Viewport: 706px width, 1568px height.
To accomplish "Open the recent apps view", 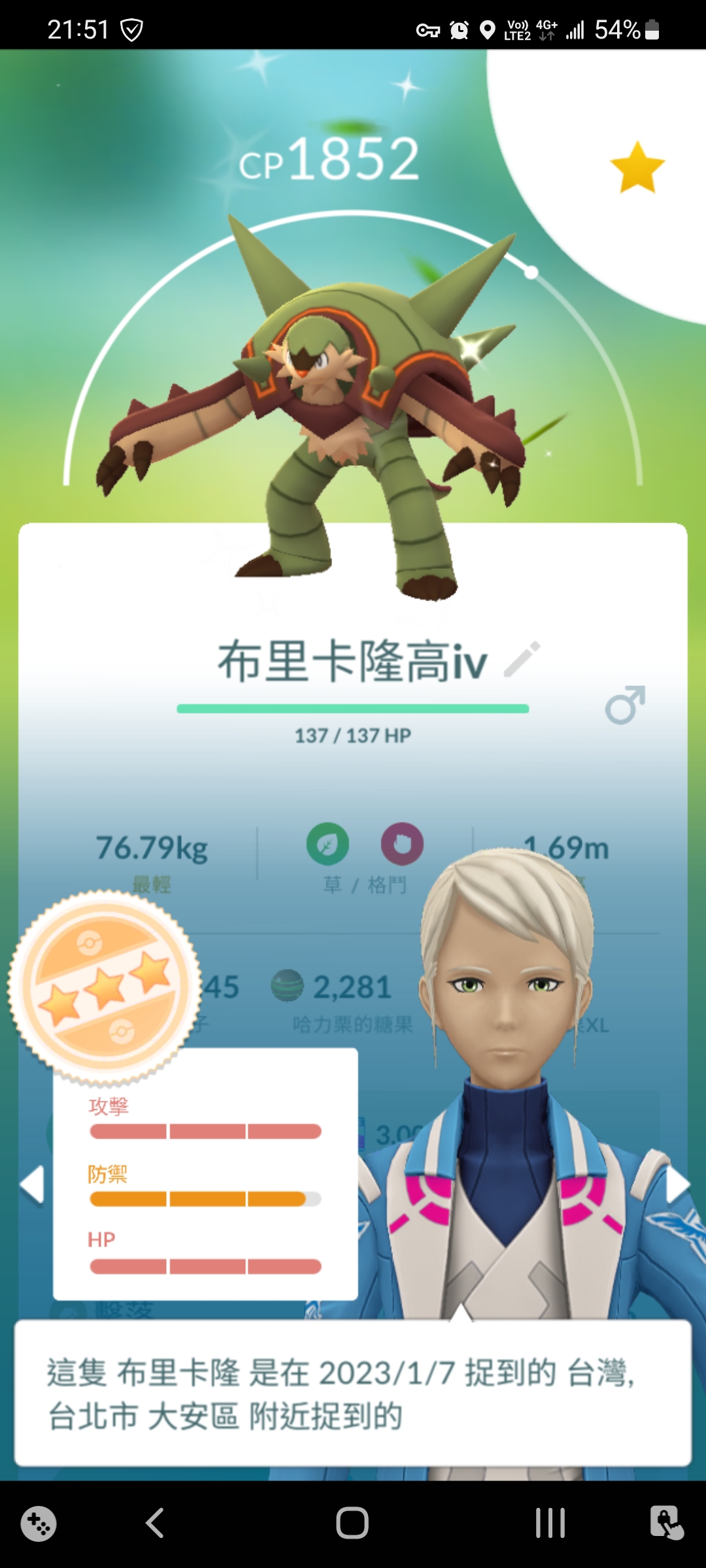I will (550, 1524).
